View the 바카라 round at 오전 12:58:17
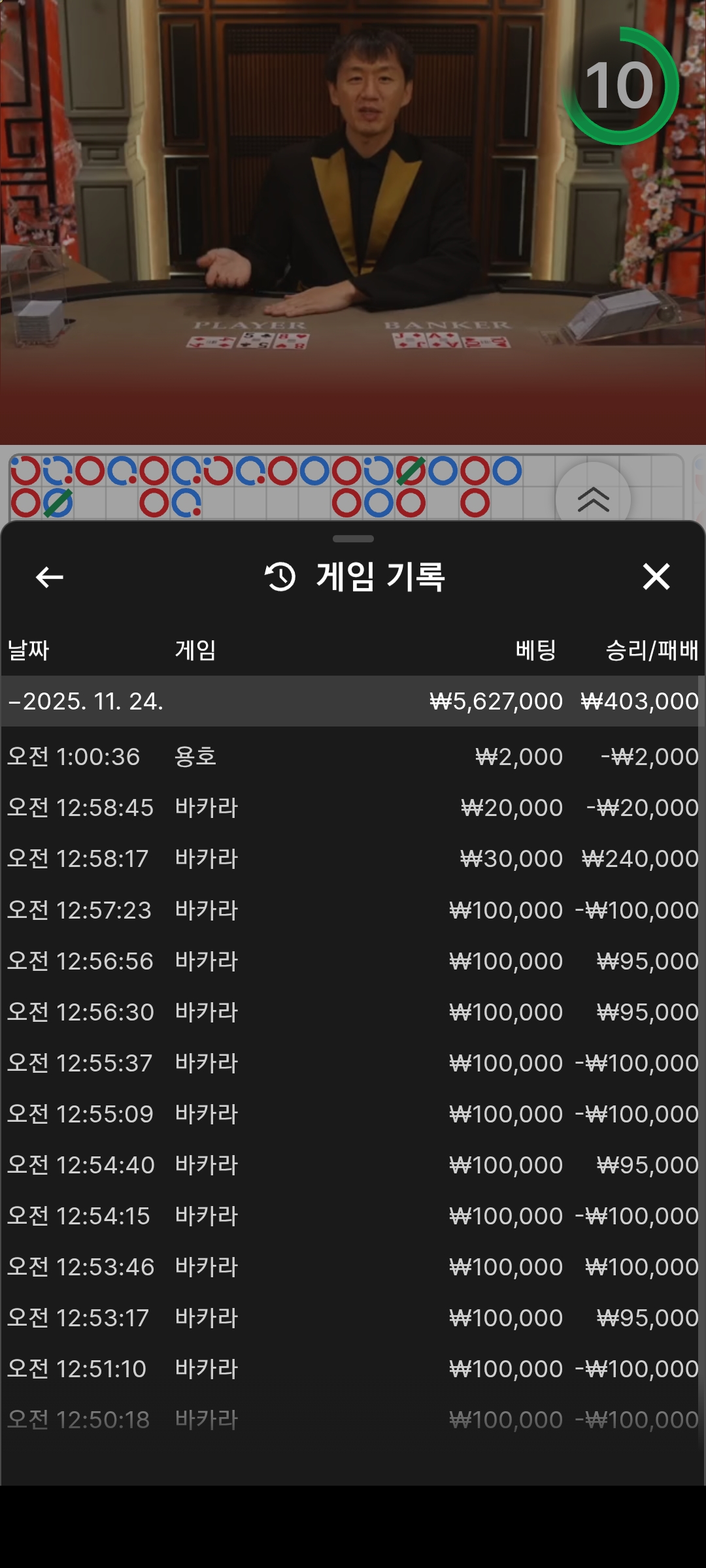 353,858
